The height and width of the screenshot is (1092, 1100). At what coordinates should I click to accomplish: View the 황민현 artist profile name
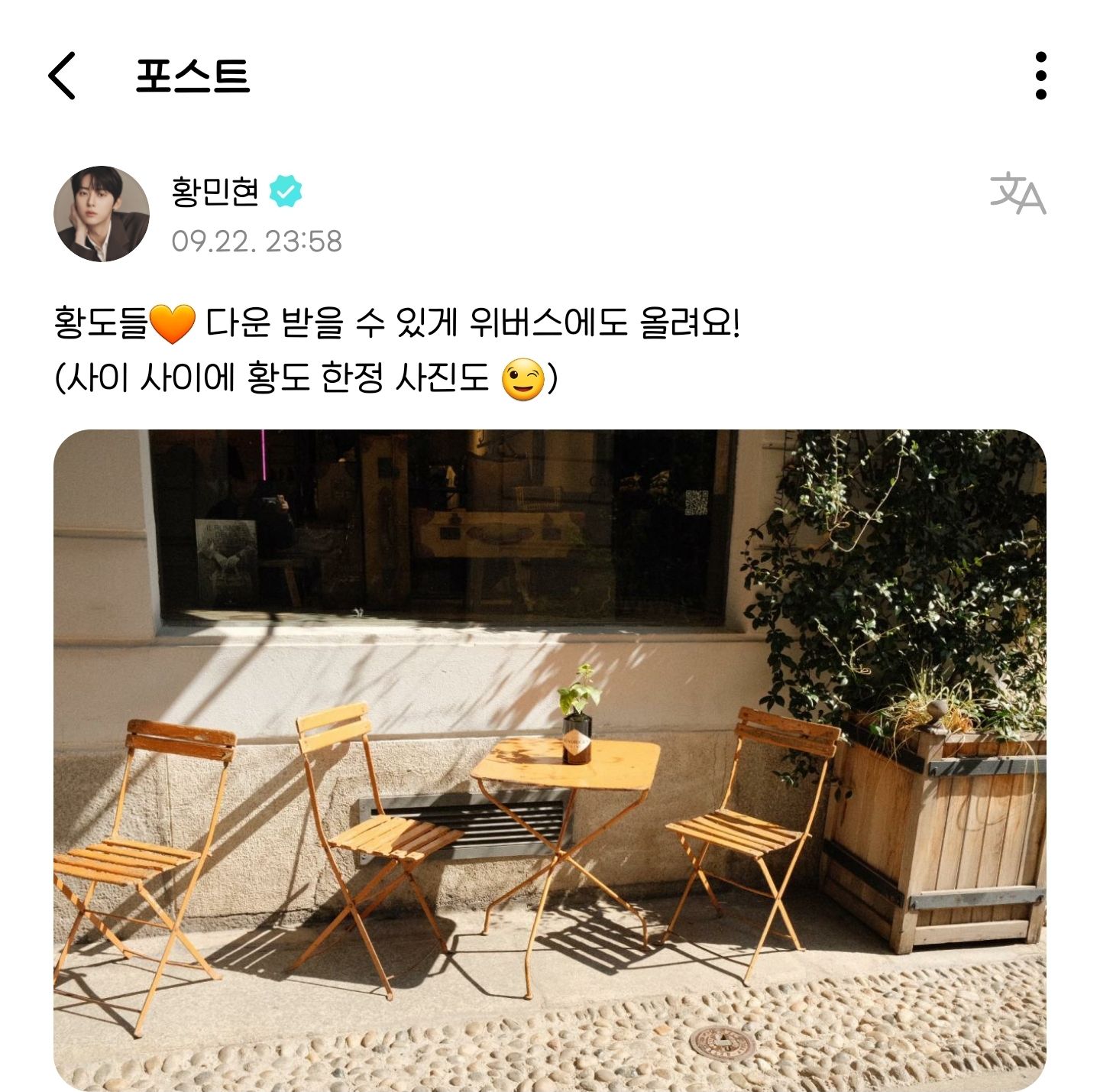[216, 191]
